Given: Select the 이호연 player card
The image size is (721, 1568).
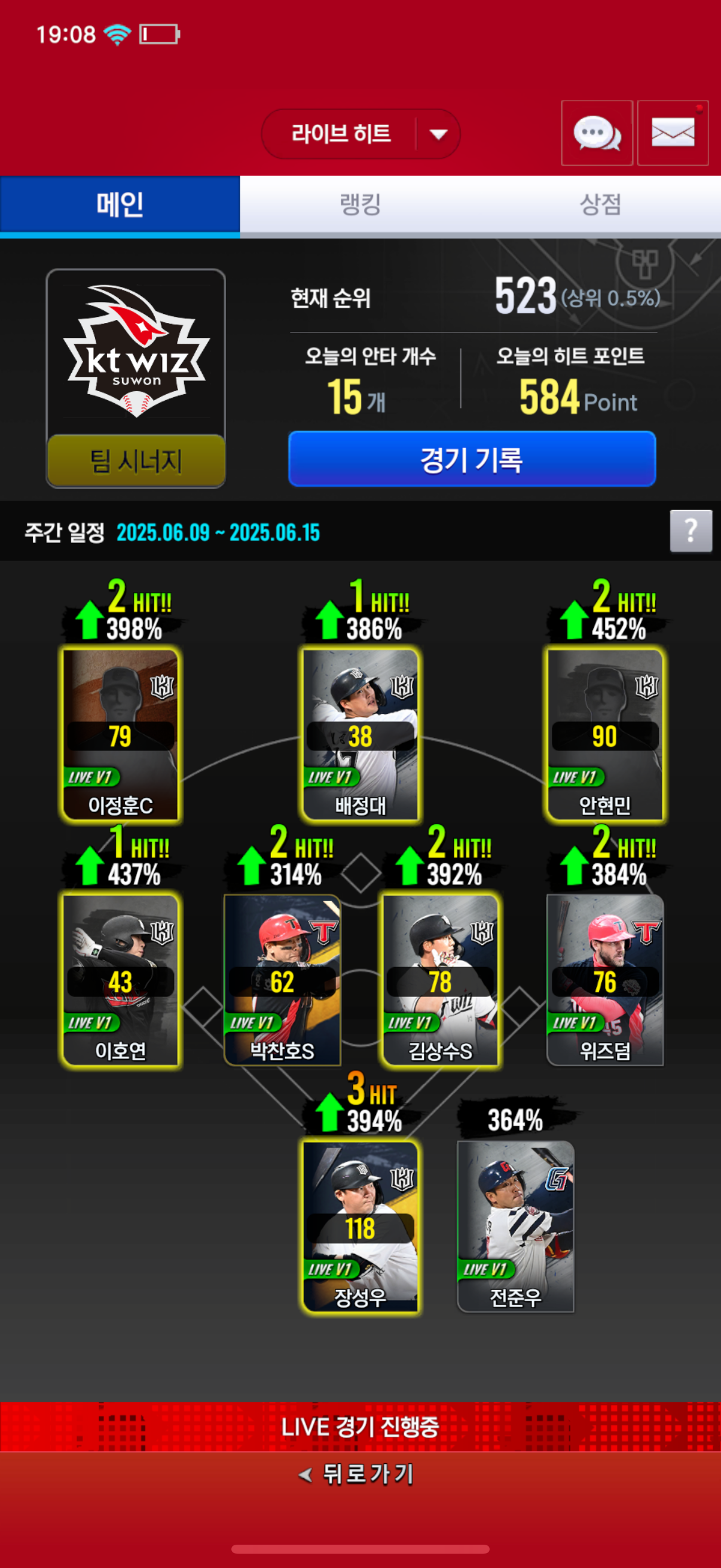Looking at the screenshot, I should tap(121, 980).
